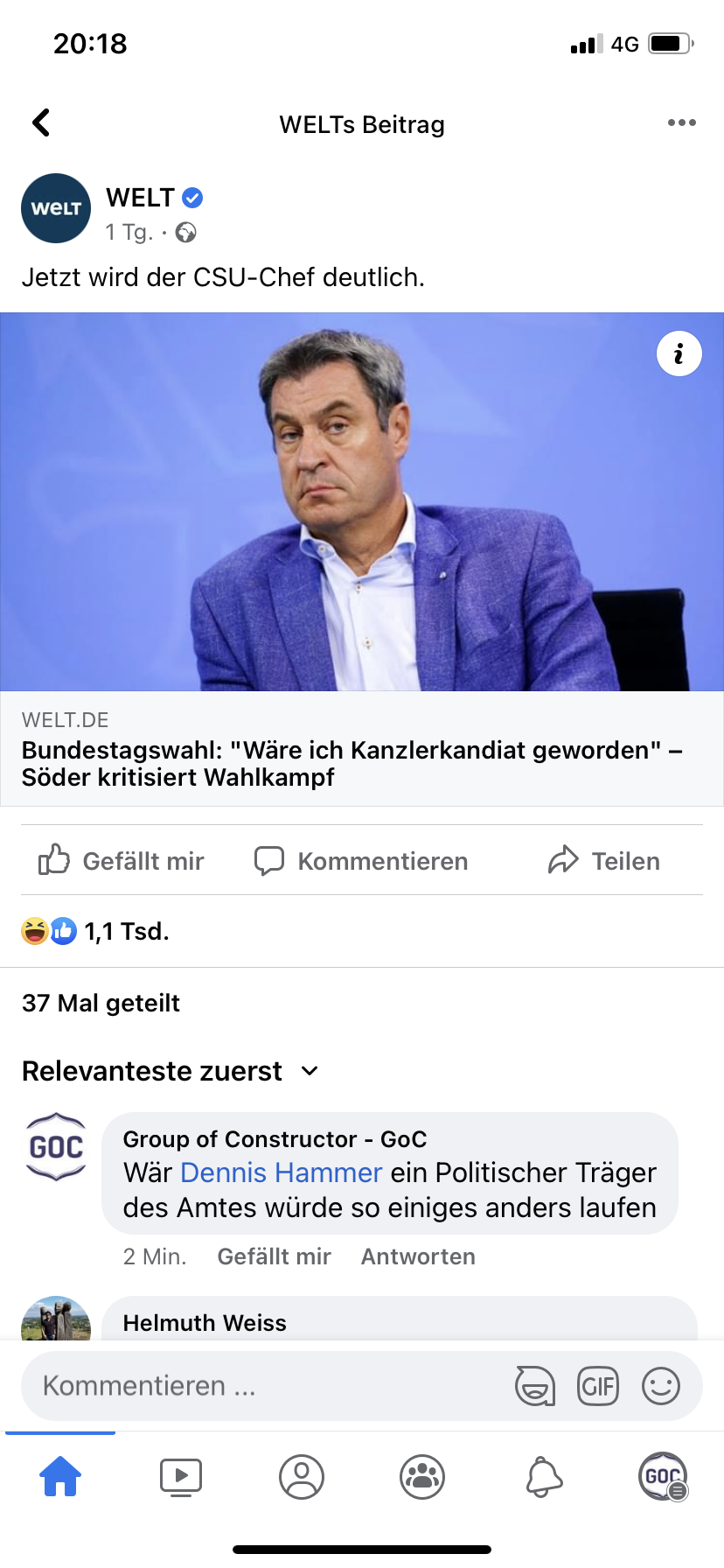Tap the info icon on article image
Viewport: 724px width, 1568px height.
click(x=679, y=353)
